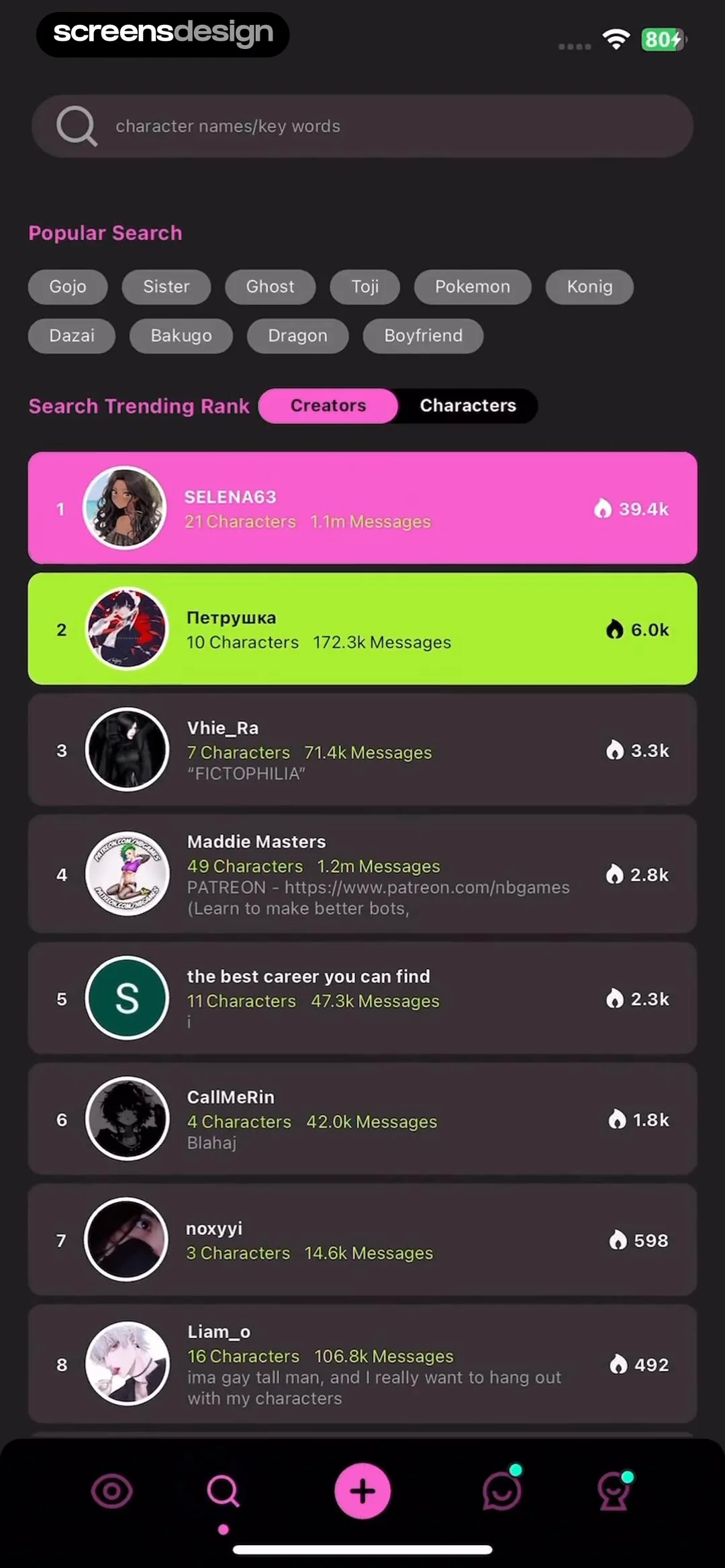
Task: Tap the Dragon popular search chip
Action: click(297, 336)
